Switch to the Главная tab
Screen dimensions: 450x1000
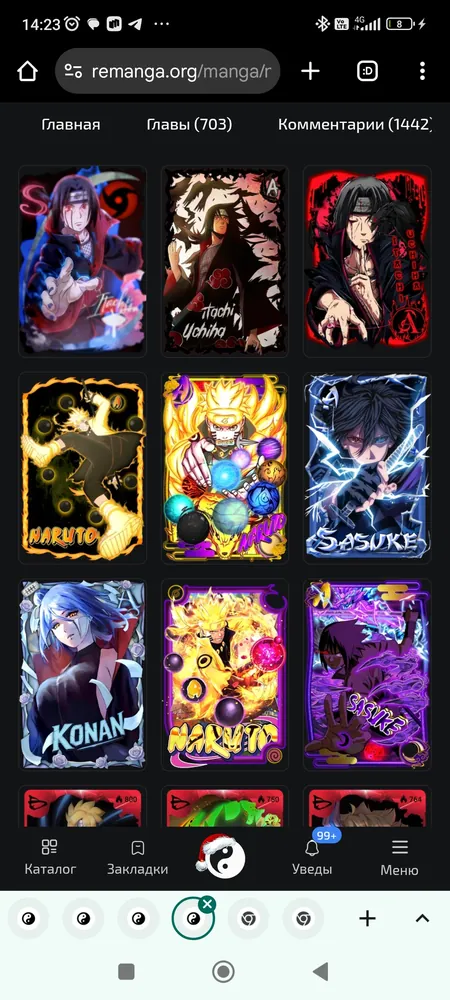[71, 124]
